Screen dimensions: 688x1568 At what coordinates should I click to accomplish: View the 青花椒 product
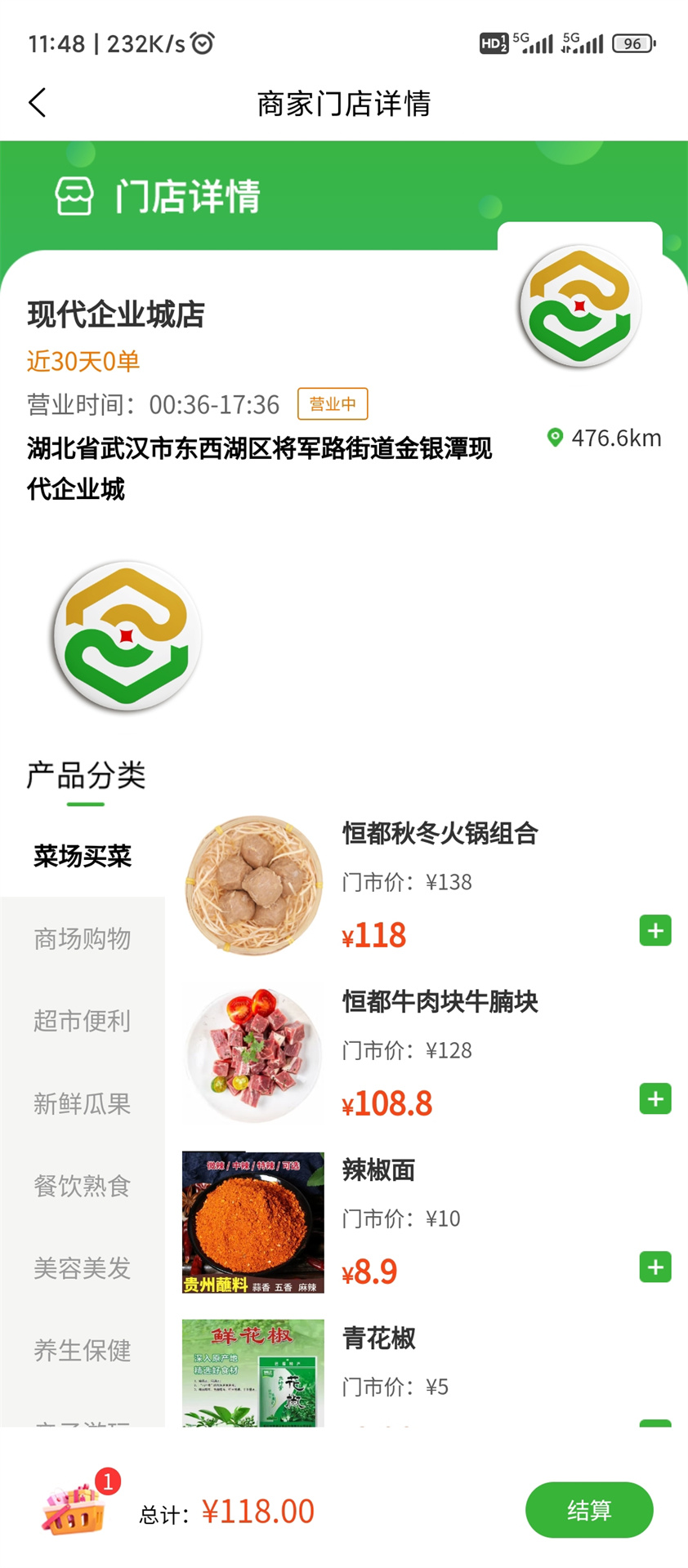pos(378,1339)
